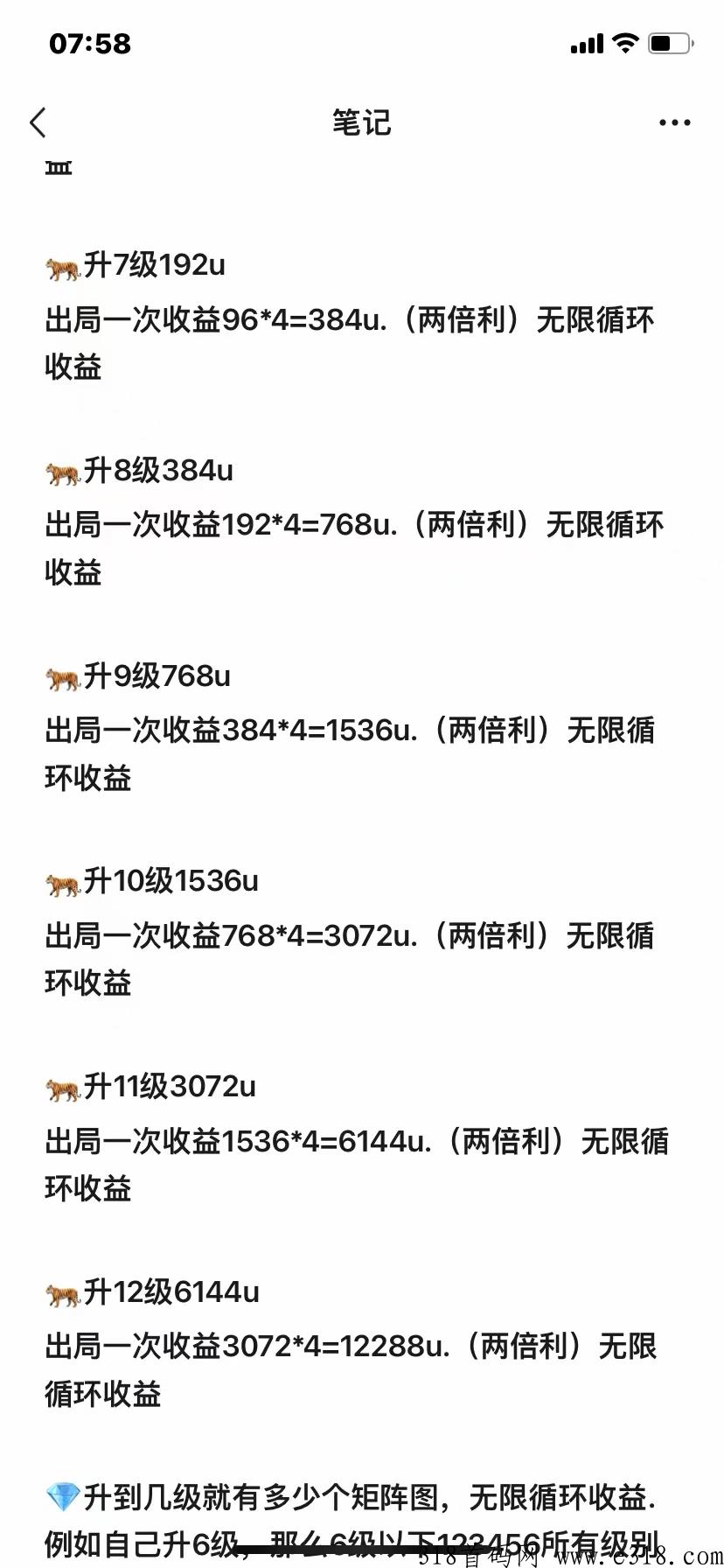This screenshot has height=1568, width=724.
Task: Open the three-dot more options menu
Action: point(674,123)
